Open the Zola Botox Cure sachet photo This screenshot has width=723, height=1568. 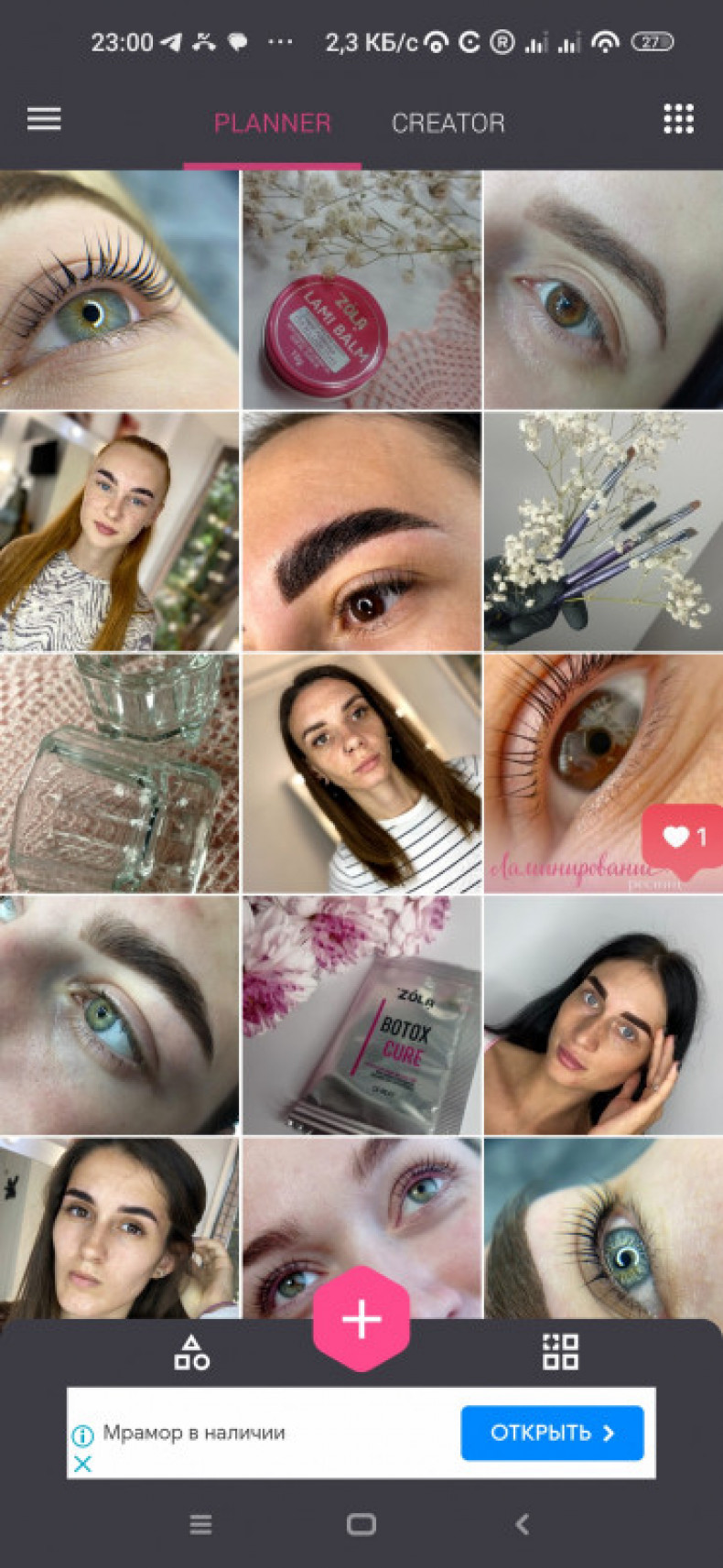(x=361, y=1015)
